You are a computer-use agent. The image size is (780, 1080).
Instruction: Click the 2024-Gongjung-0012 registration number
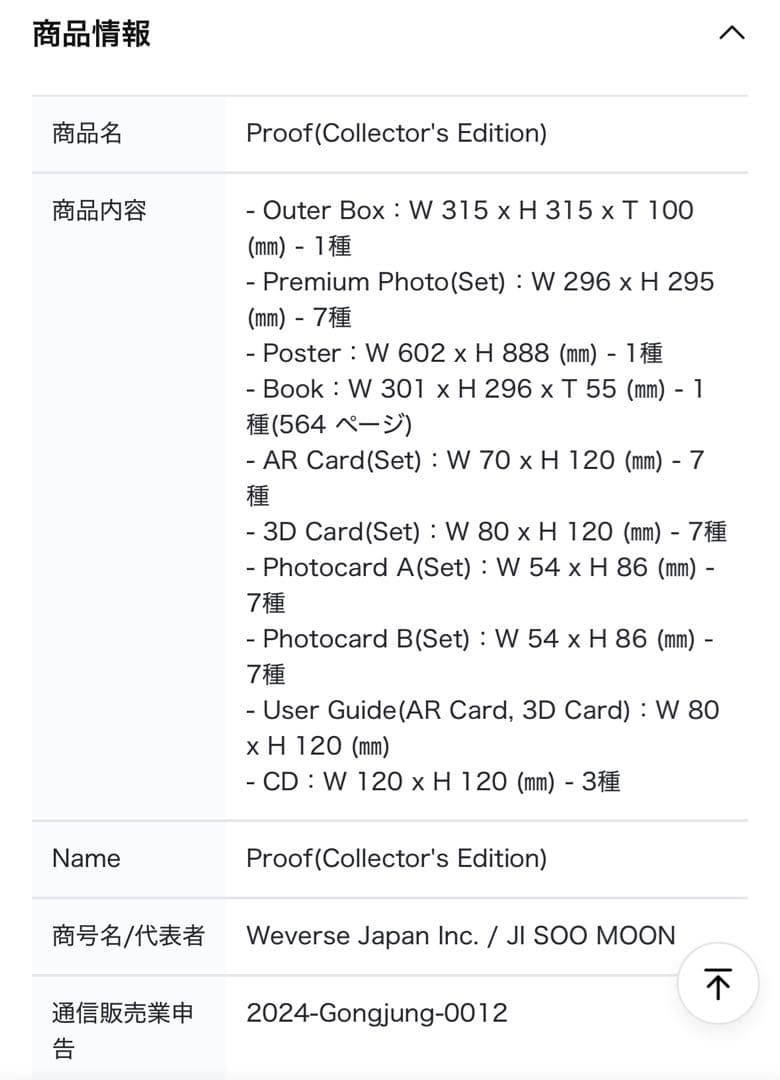(x=378, y=1013)
